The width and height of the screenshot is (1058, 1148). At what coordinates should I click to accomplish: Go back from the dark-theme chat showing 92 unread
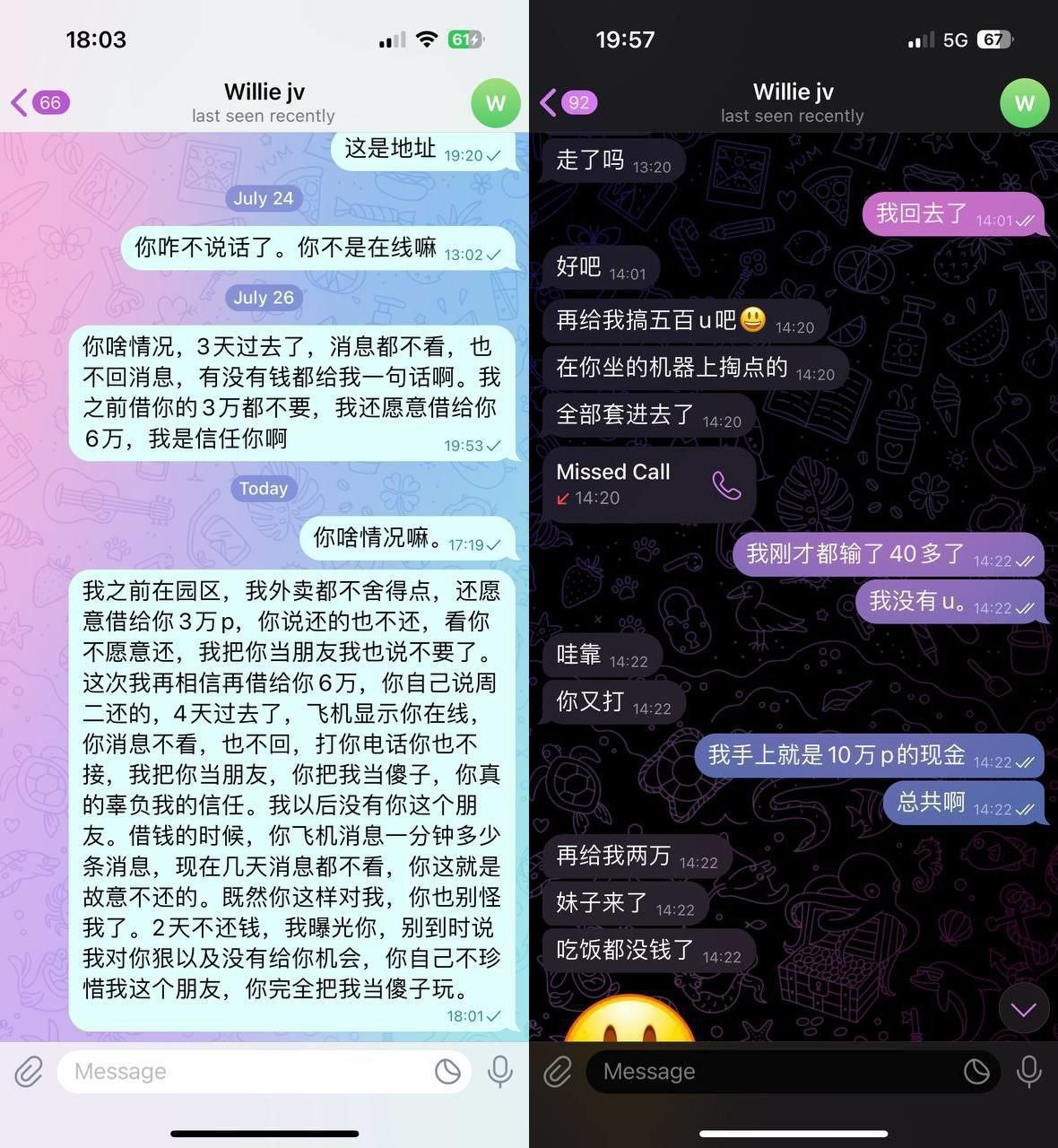pyautogui.click(x=567, y=102)
